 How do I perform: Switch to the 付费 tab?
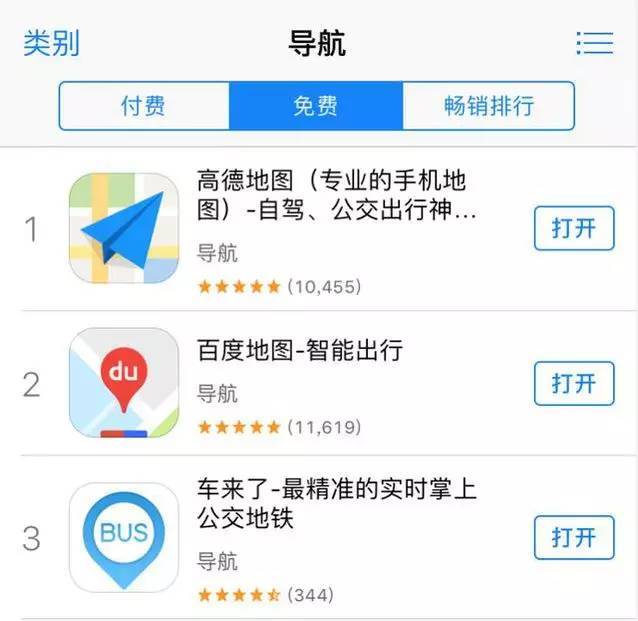point(143,106)
